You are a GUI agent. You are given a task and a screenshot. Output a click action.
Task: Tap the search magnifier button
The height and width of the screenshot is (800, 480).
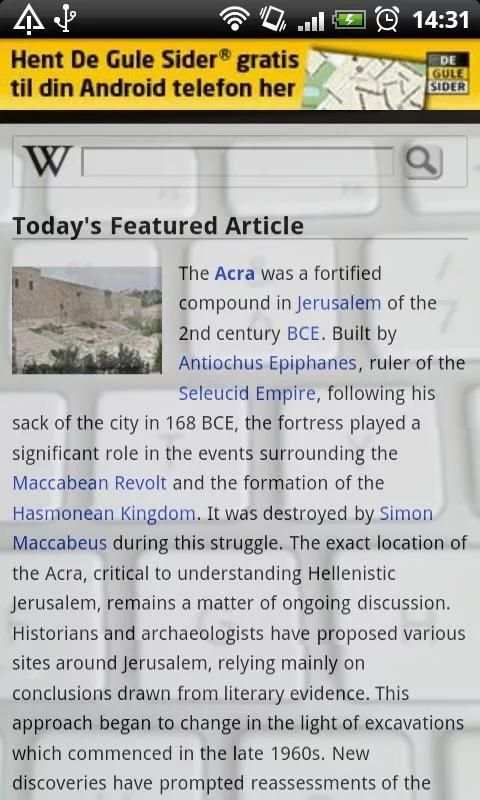[x=423, y=162]
